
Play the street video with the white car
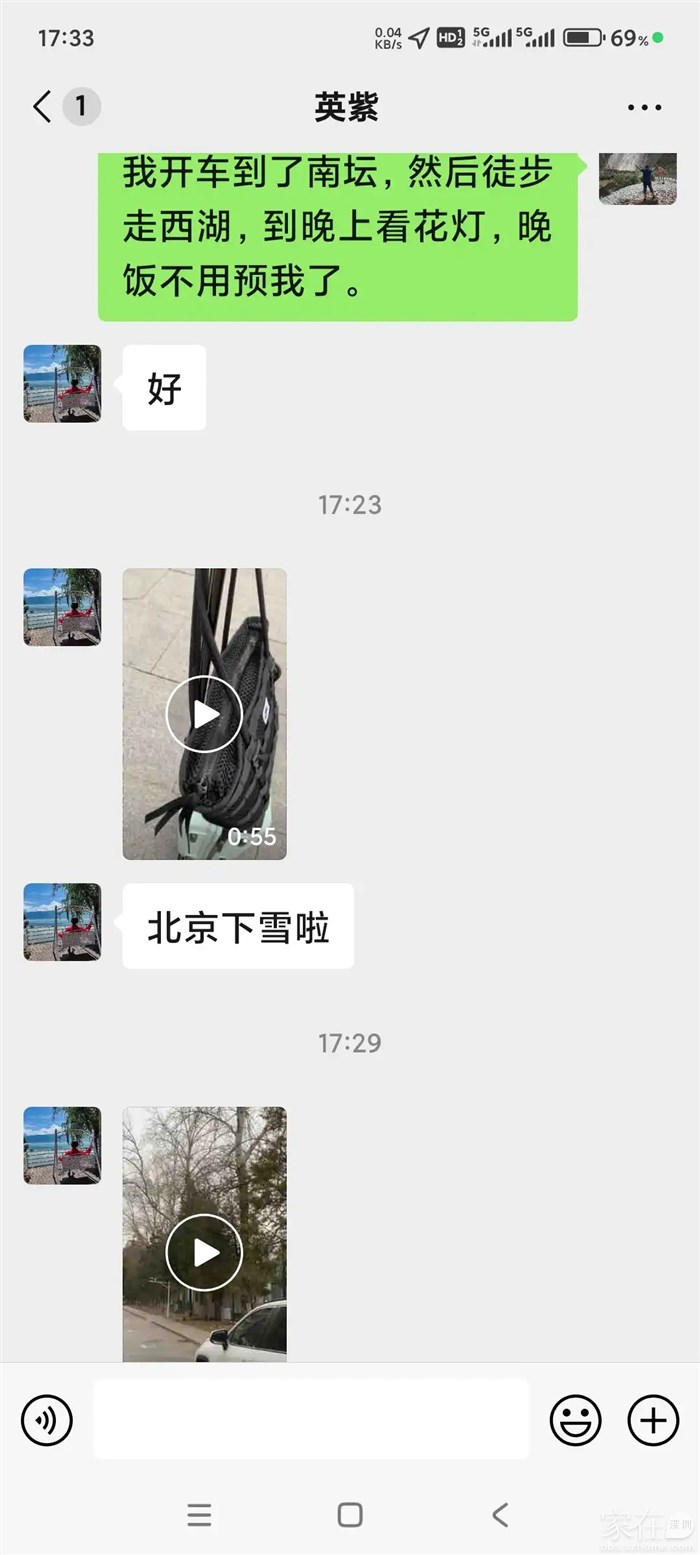pyautogui.click(x=204, y=1252)
